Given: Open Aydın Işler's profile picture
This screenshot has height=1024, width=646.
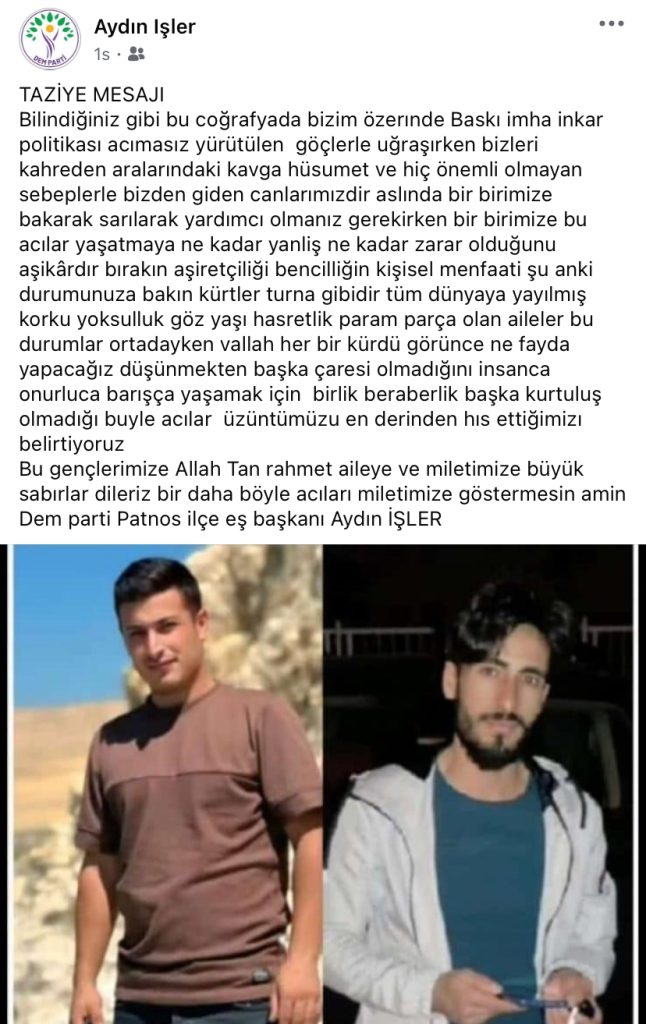Looking at the screenshot, I should [x=49, y=38].
